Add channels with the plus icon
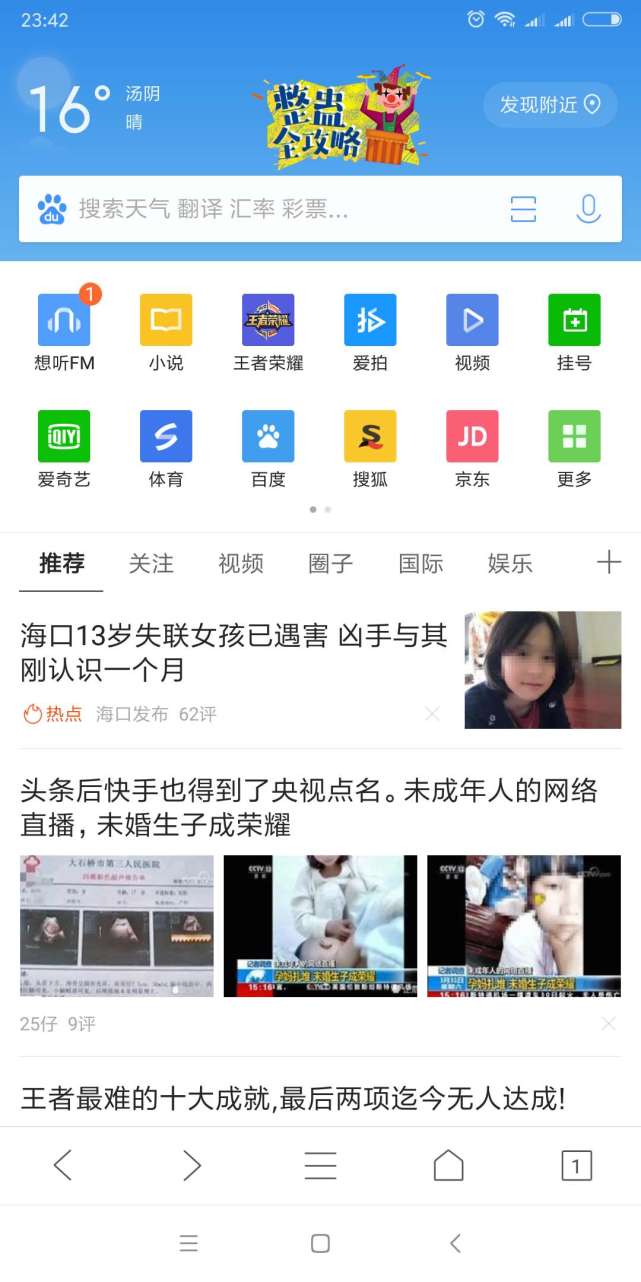Screen dimensions: 641x1282 (x=609, y=563)
